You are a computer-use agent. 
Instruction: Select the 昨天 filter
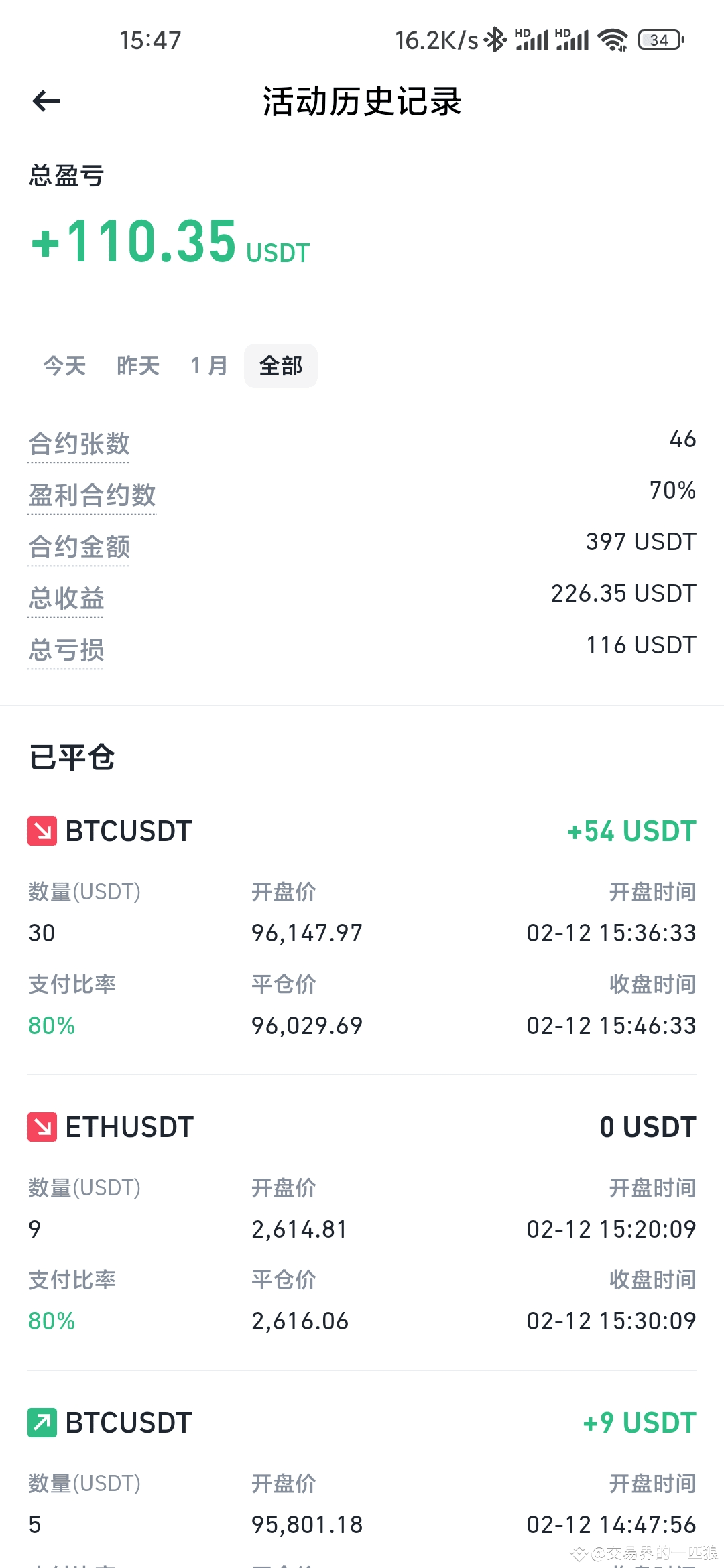(x=138, y=366)
